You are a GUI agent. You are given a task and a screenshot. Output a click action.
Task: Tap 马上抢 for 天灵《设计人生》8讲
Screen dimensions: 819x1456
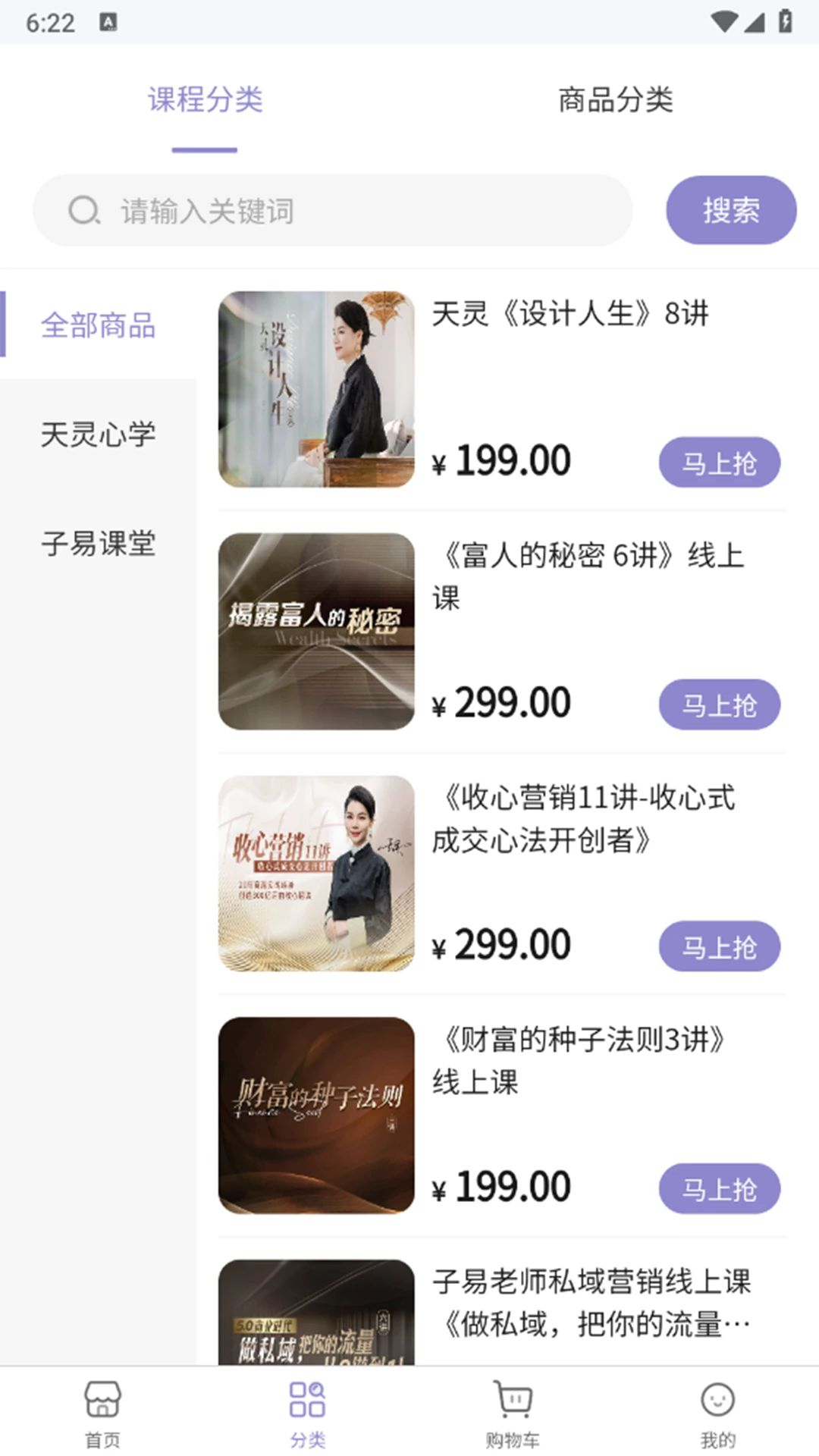[719, 463]
